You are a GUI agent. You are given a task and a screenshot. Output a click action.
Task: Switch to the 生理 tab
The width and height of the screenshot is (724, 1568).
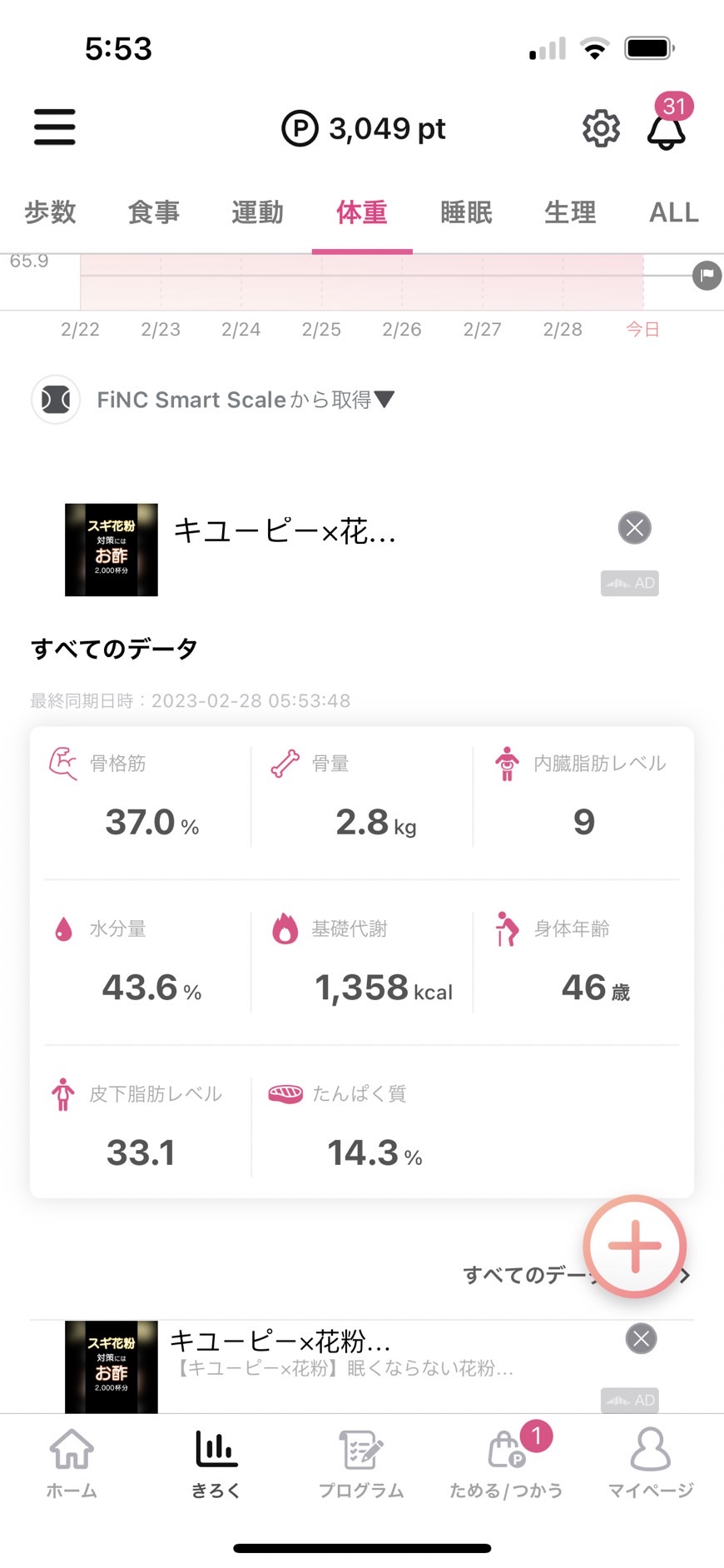coord(570,212)
